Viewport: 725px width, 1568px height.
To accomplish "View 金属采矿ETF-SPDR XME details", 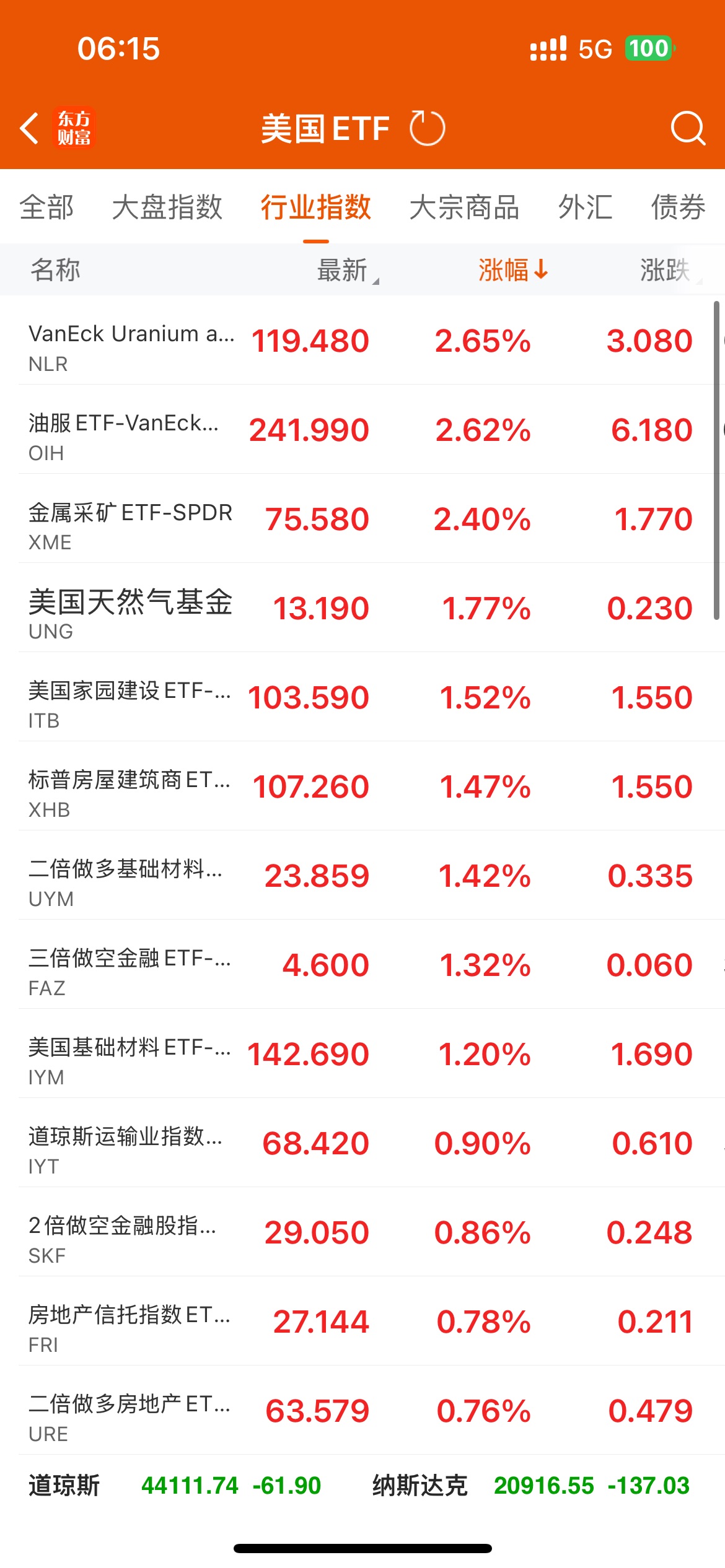I will tap(362, 519).
